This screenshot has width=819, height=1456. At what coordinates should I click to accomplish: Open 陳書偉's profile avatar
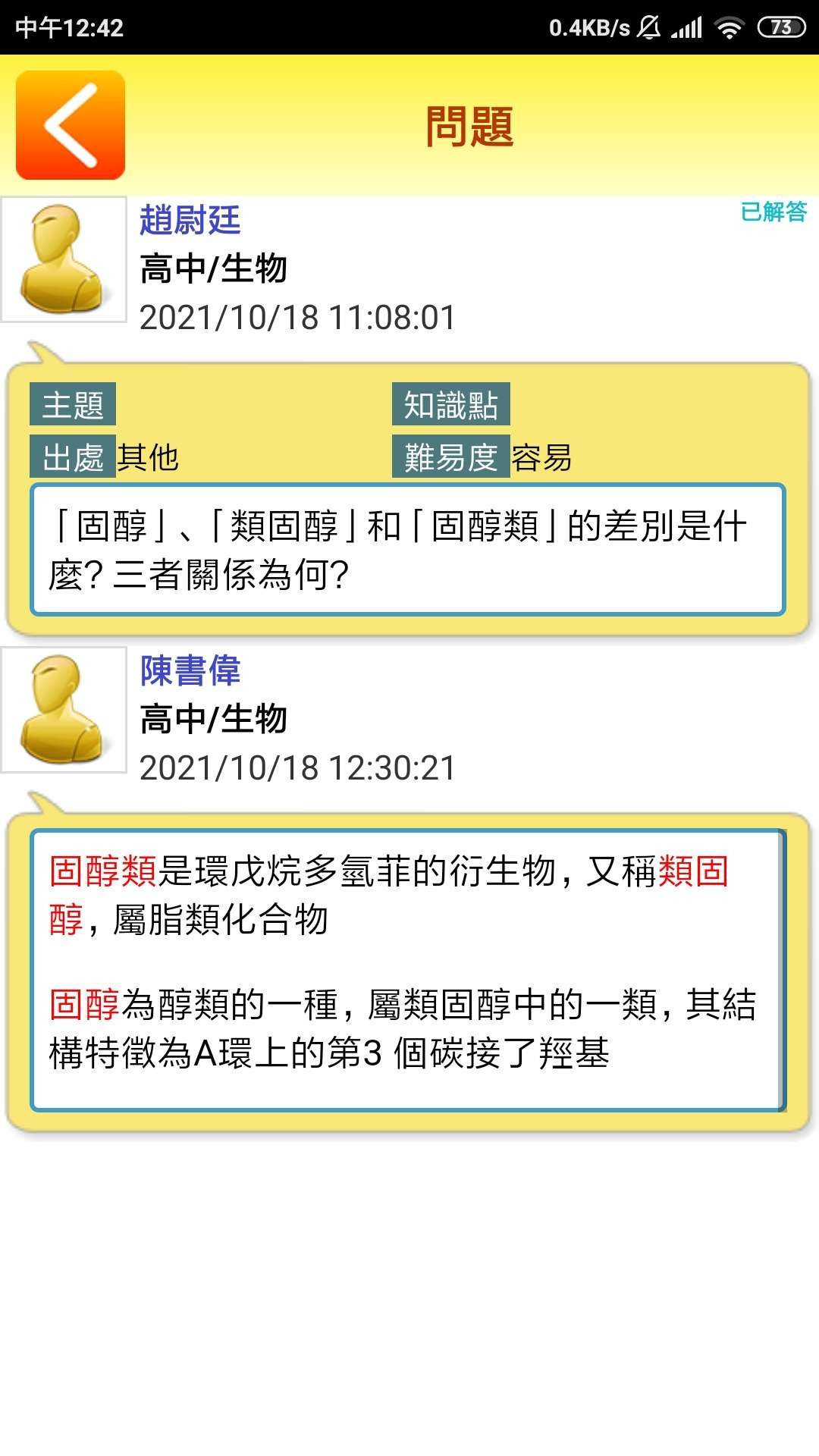pyautogui.click(x=64, y=710)
